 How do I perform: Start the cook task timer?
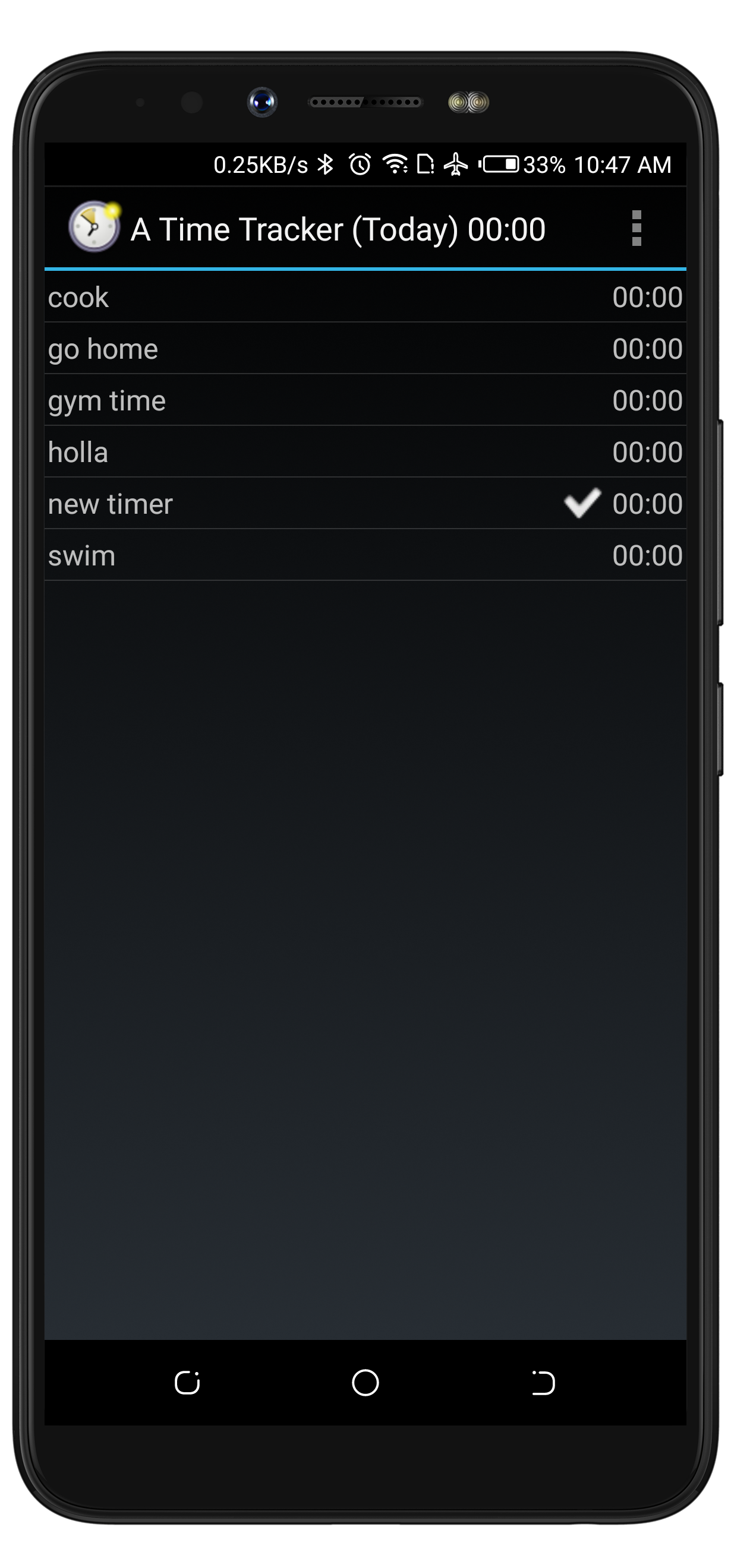364,297
